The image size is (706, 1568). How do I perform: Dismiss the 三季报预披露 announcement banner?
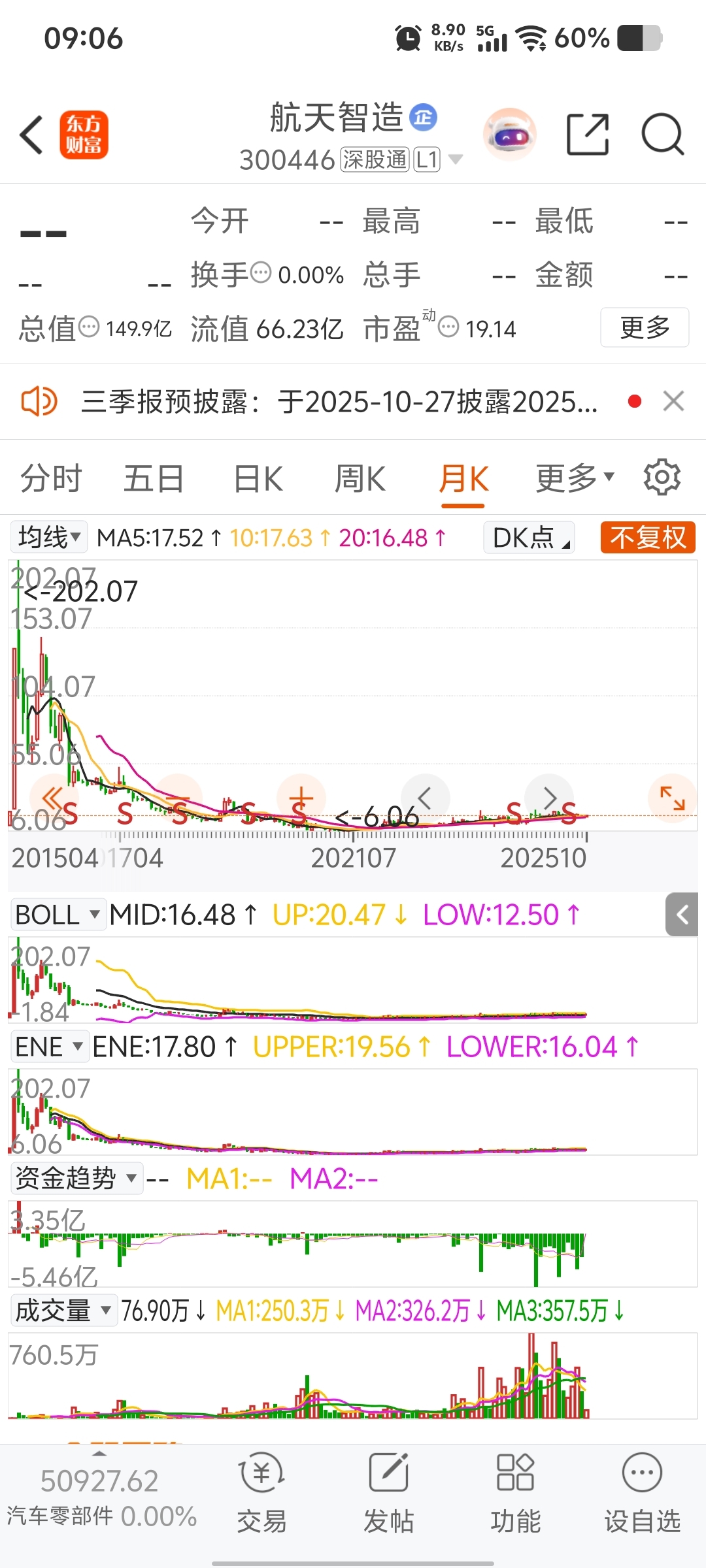[673, 401]
